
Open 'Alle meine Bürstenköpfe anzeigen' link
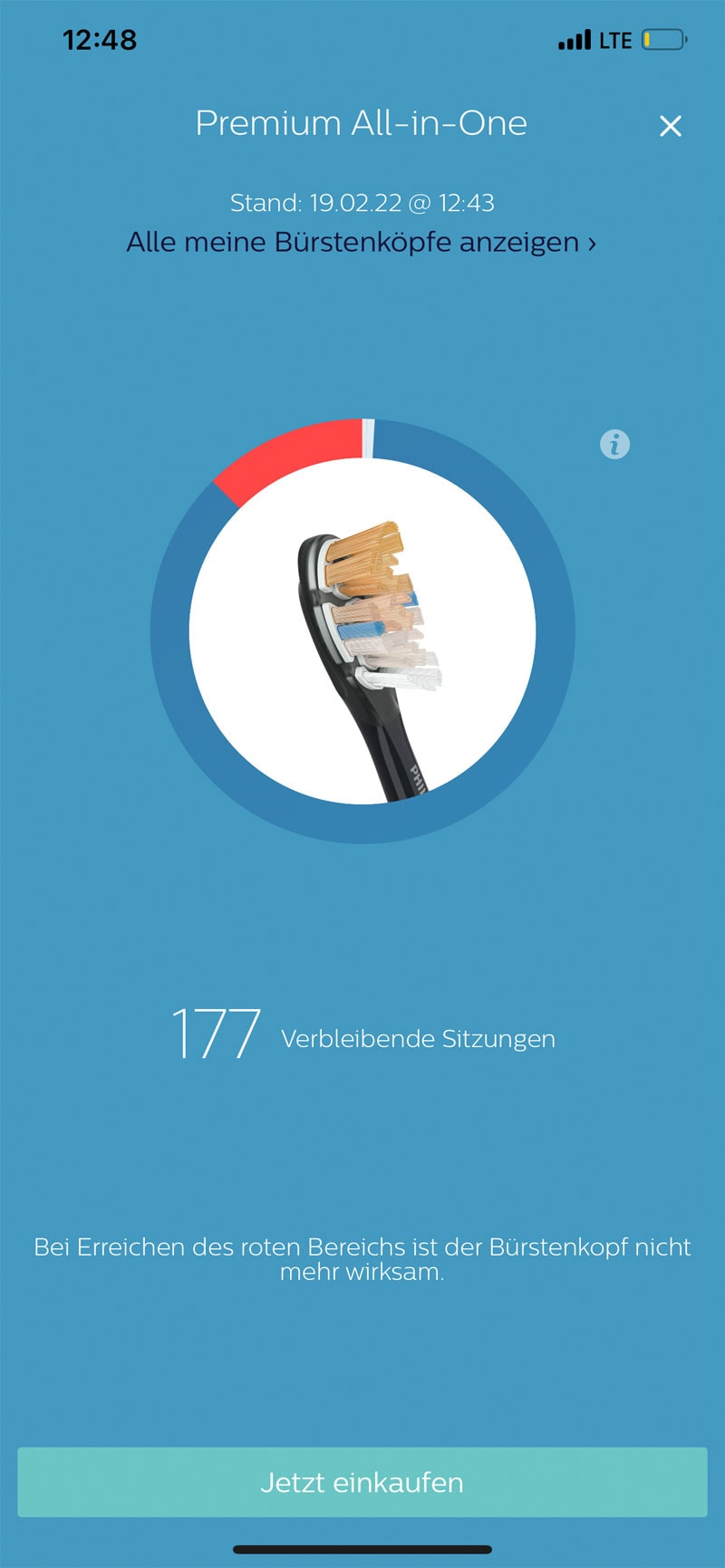(x=361, y=243)
